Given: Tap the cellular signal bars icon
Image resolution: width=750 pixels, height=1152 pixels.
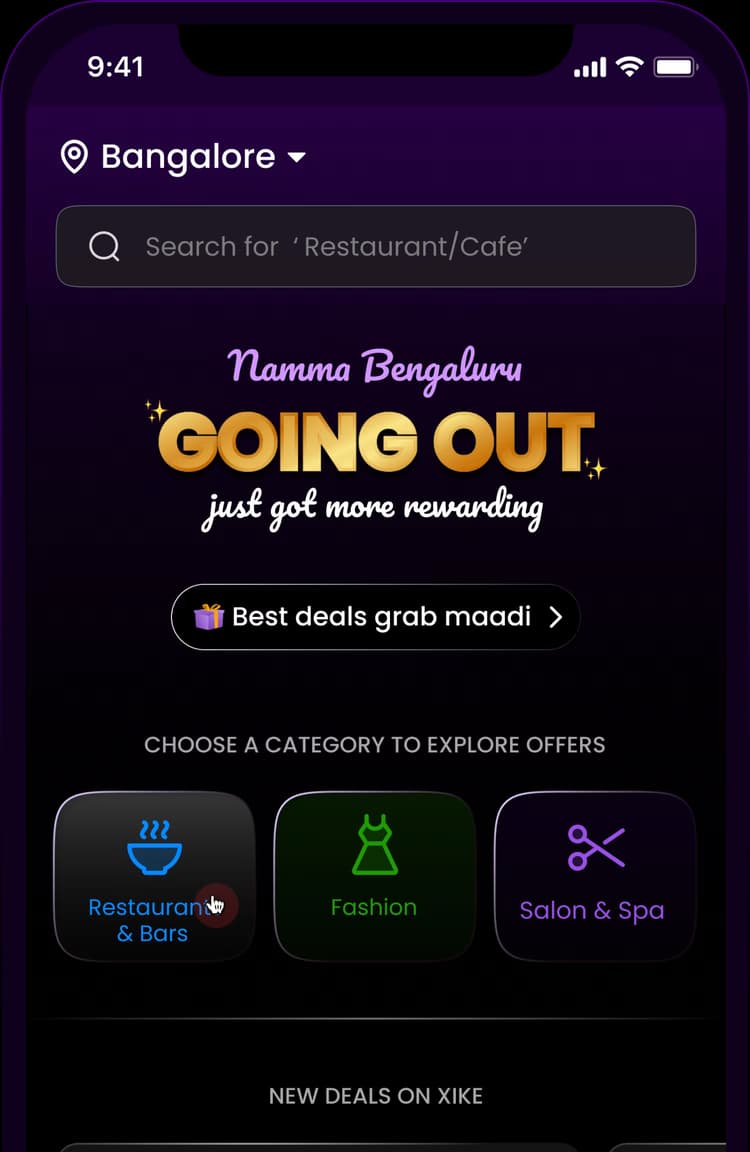Looking at the screenshot, I should [589, 67].
